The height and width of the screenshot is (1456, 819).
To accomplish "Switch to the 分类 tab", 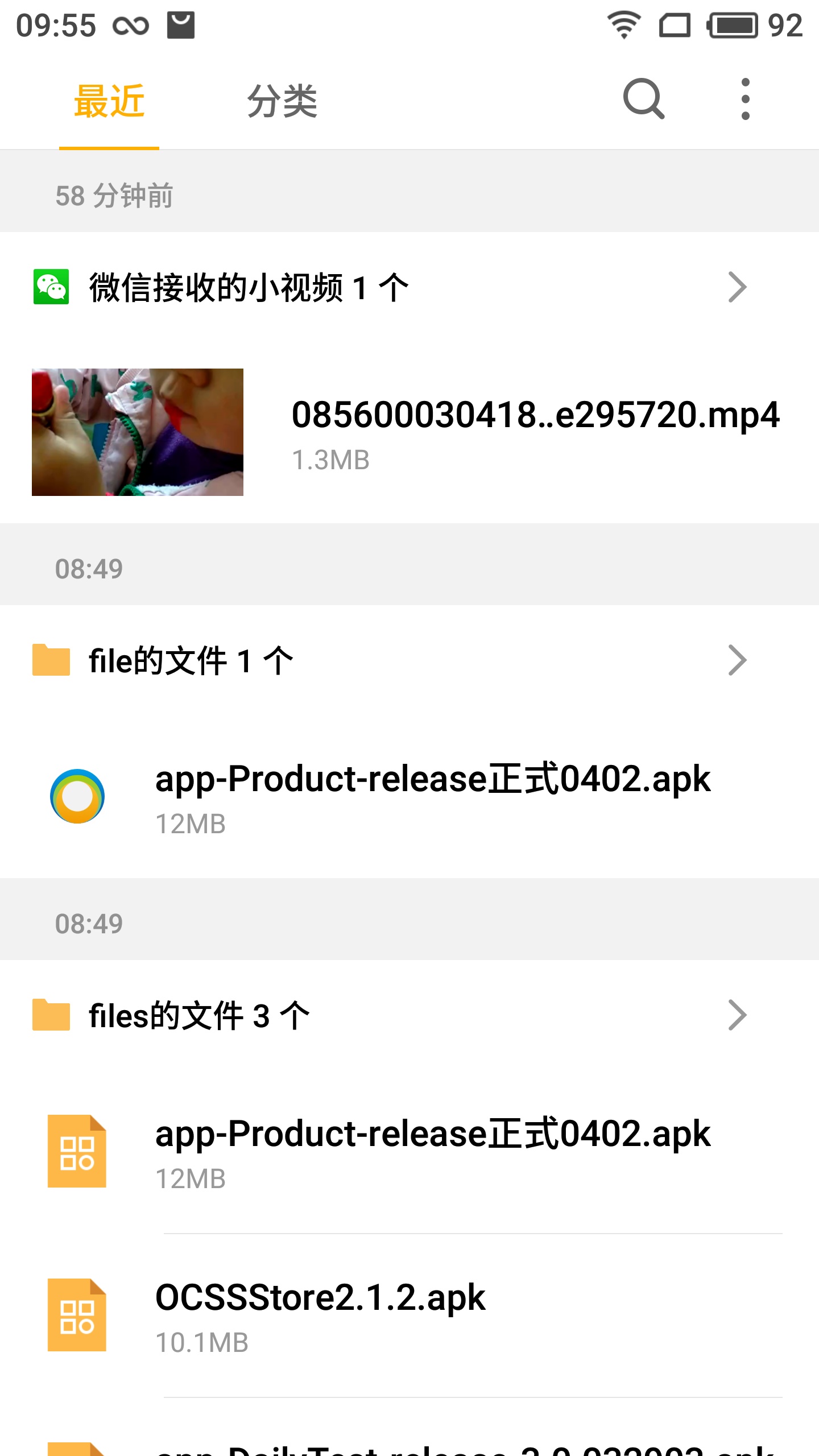I will (x=282, y=102).
